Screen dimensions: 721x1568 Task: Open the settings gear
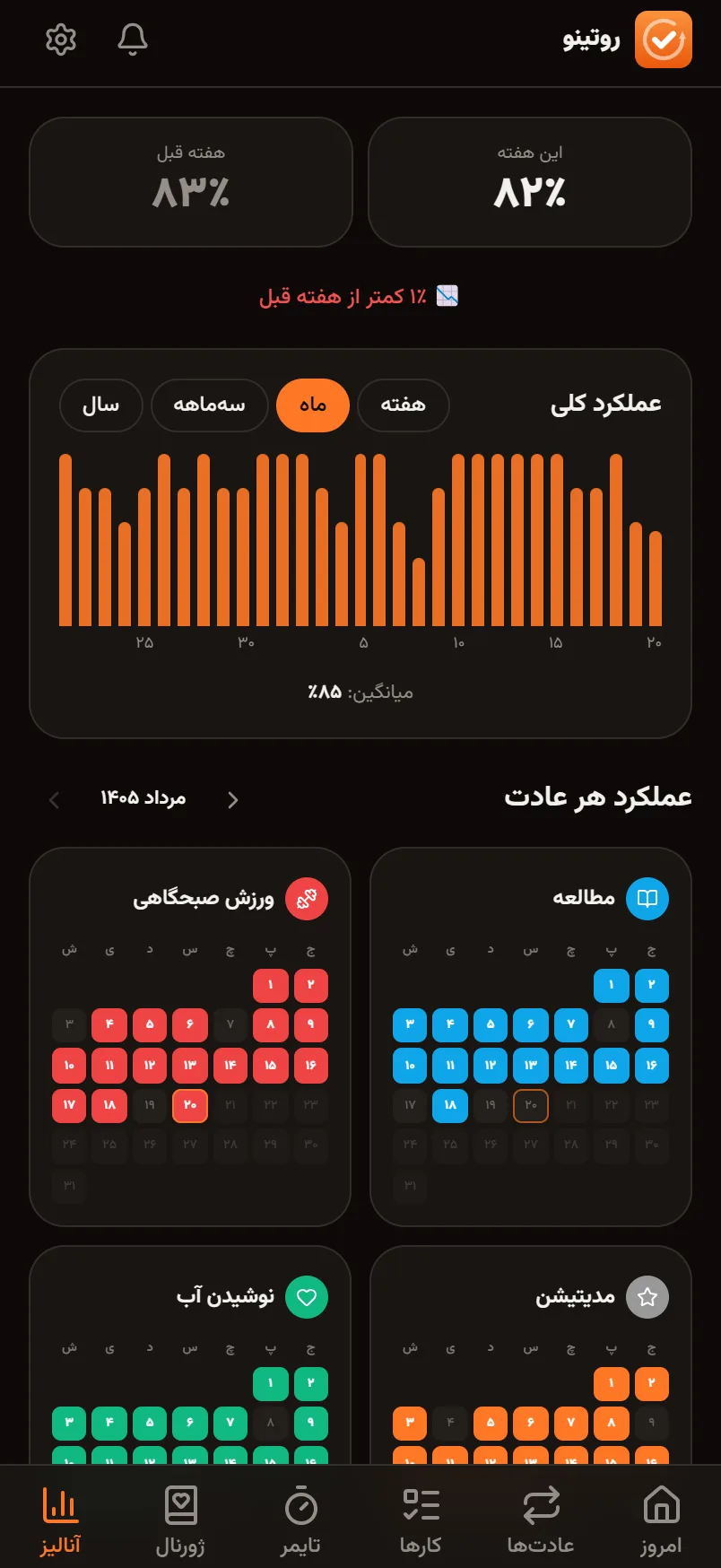pos(61,39)
